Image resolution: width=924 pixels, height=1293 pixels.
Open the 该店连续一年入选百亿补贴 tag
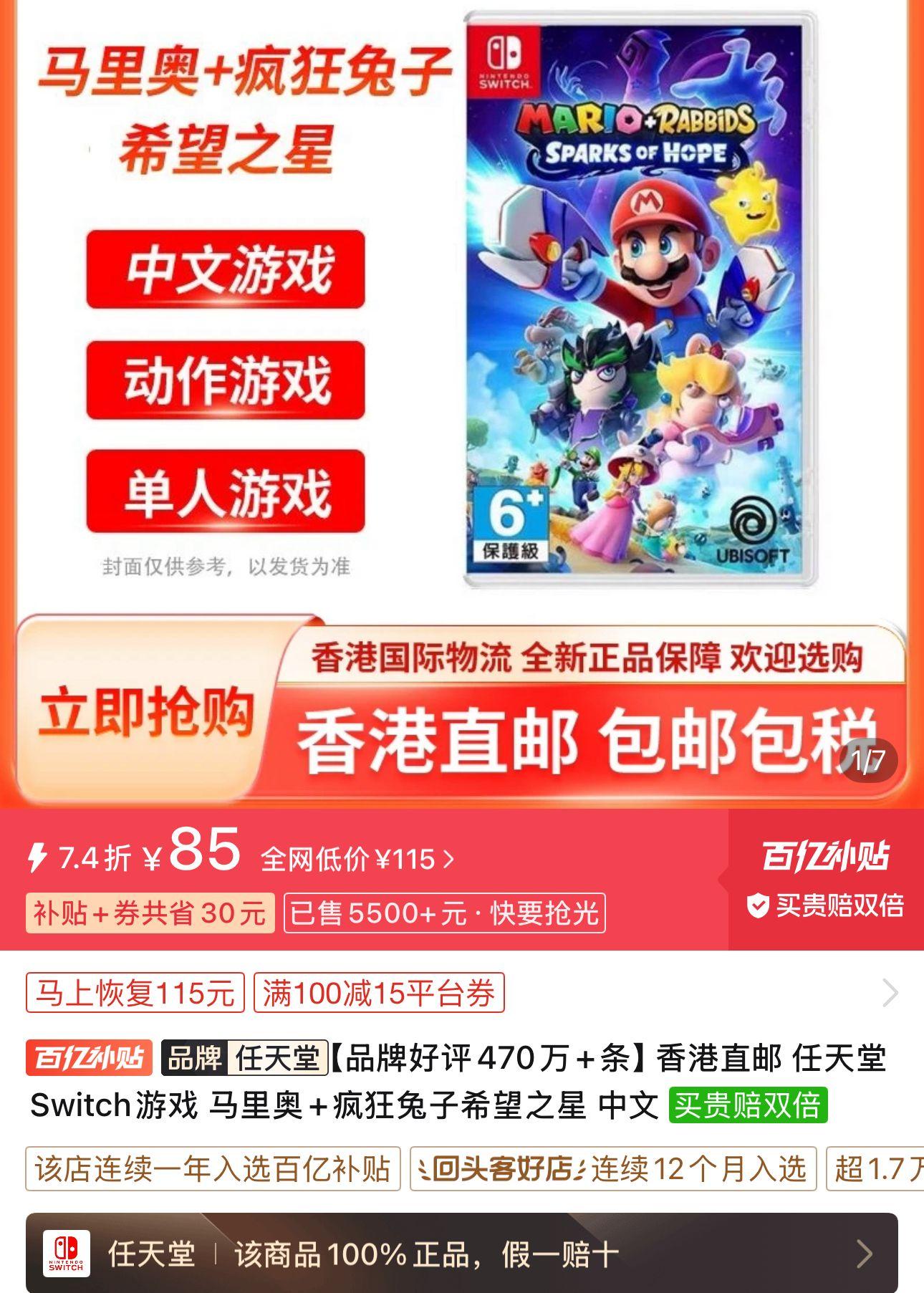(213, 1169)
